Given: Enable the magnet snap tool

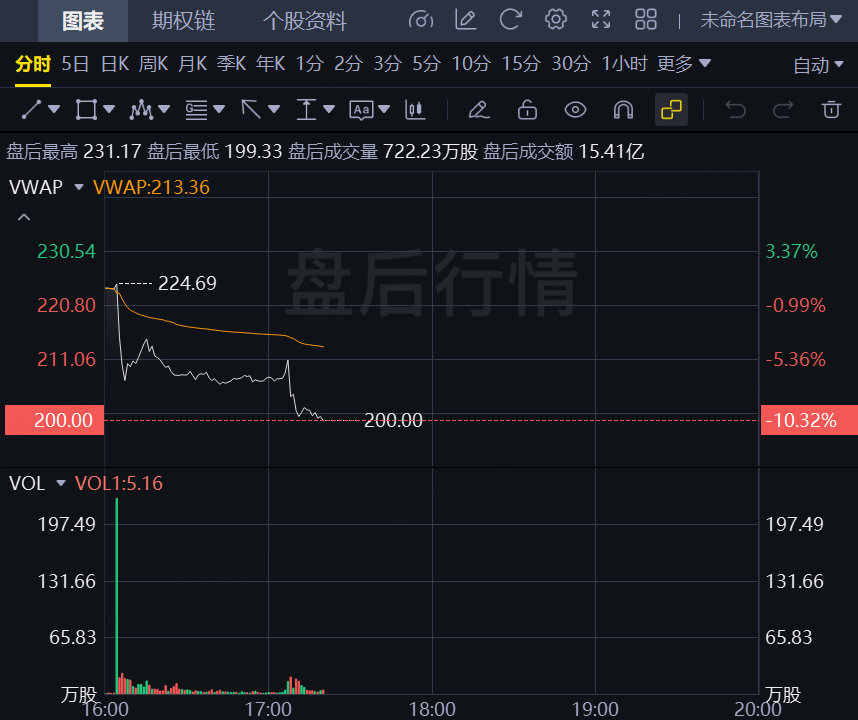Looking at the screenshot, I should click(622, 109).
